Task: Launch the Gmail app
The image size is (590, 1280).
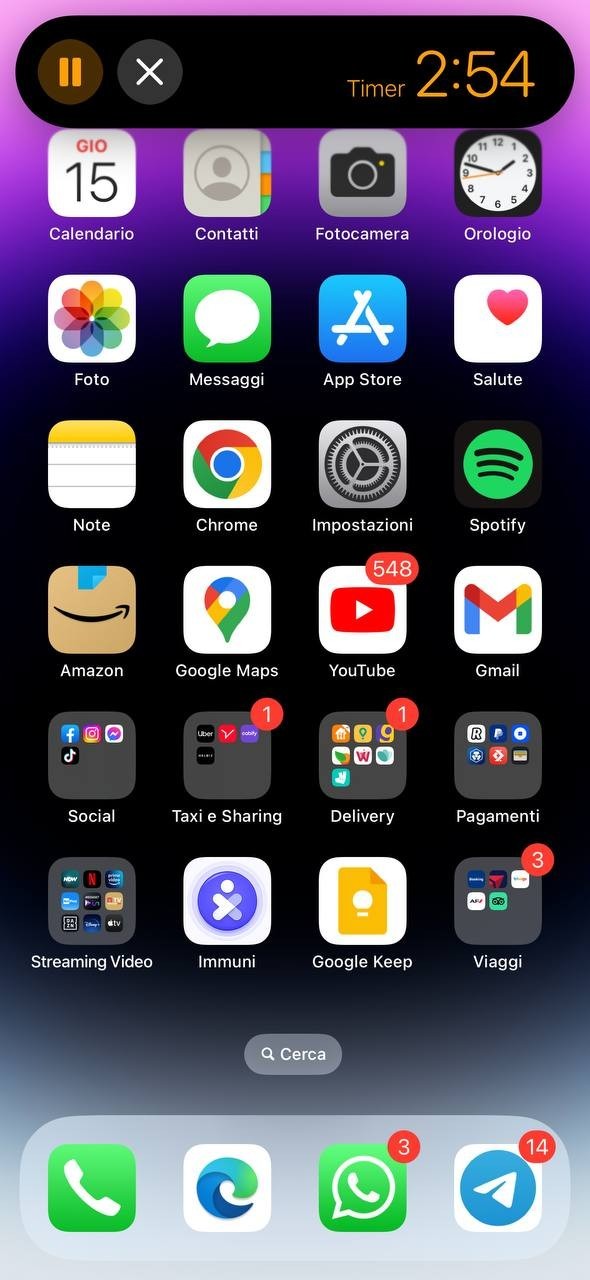Action: click(498, 610)
